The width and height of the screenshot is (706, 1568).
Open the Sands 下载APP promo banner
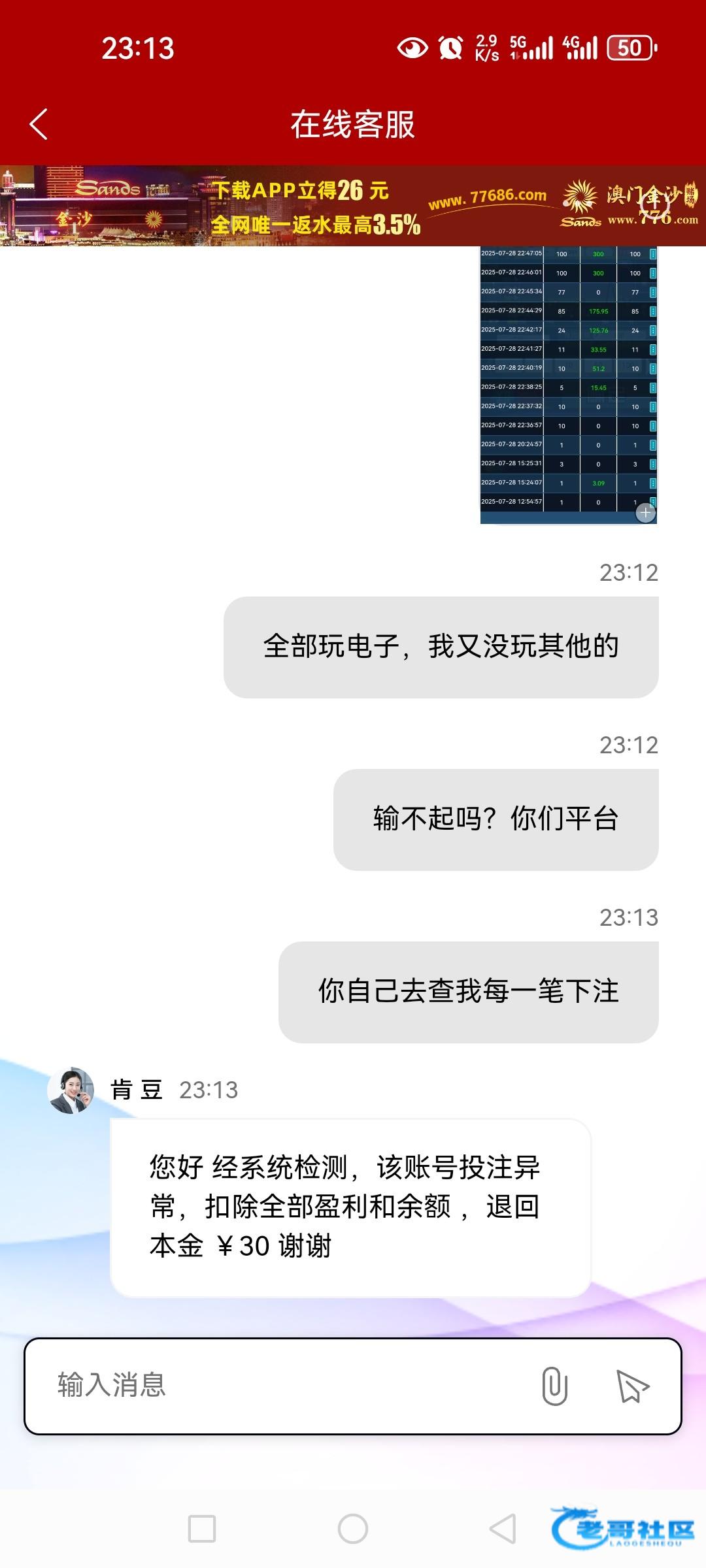353,205
